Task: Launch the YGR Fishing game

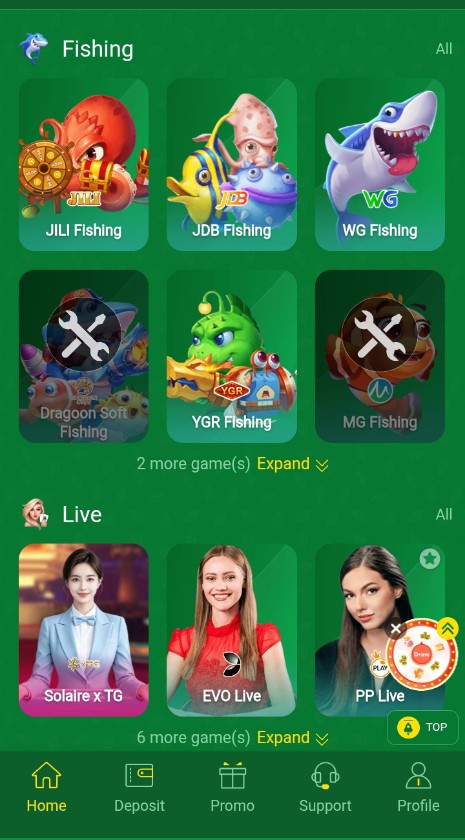Action: point(231,356)
